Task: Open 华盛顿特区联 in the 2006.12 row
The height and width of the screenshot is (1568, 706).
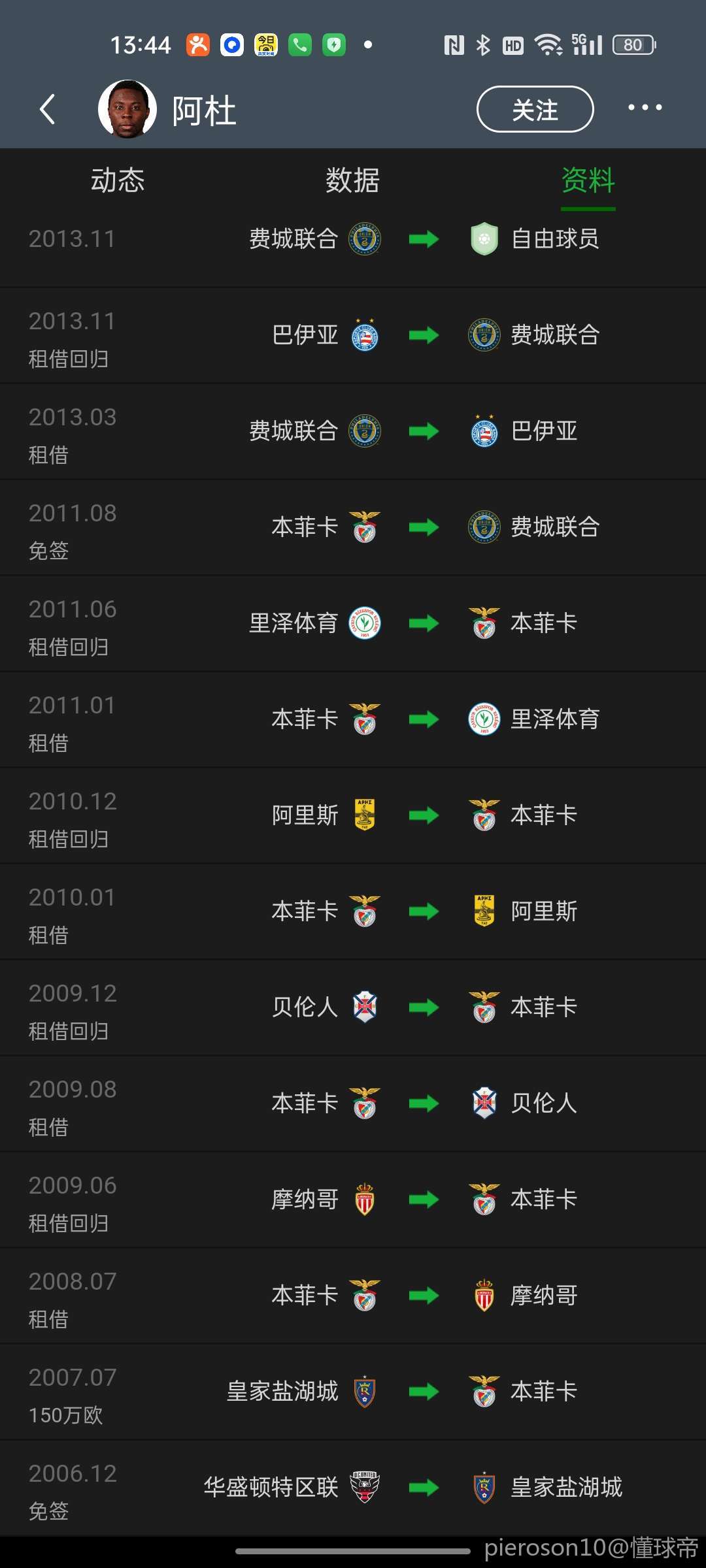Action: coord(271,1488)
